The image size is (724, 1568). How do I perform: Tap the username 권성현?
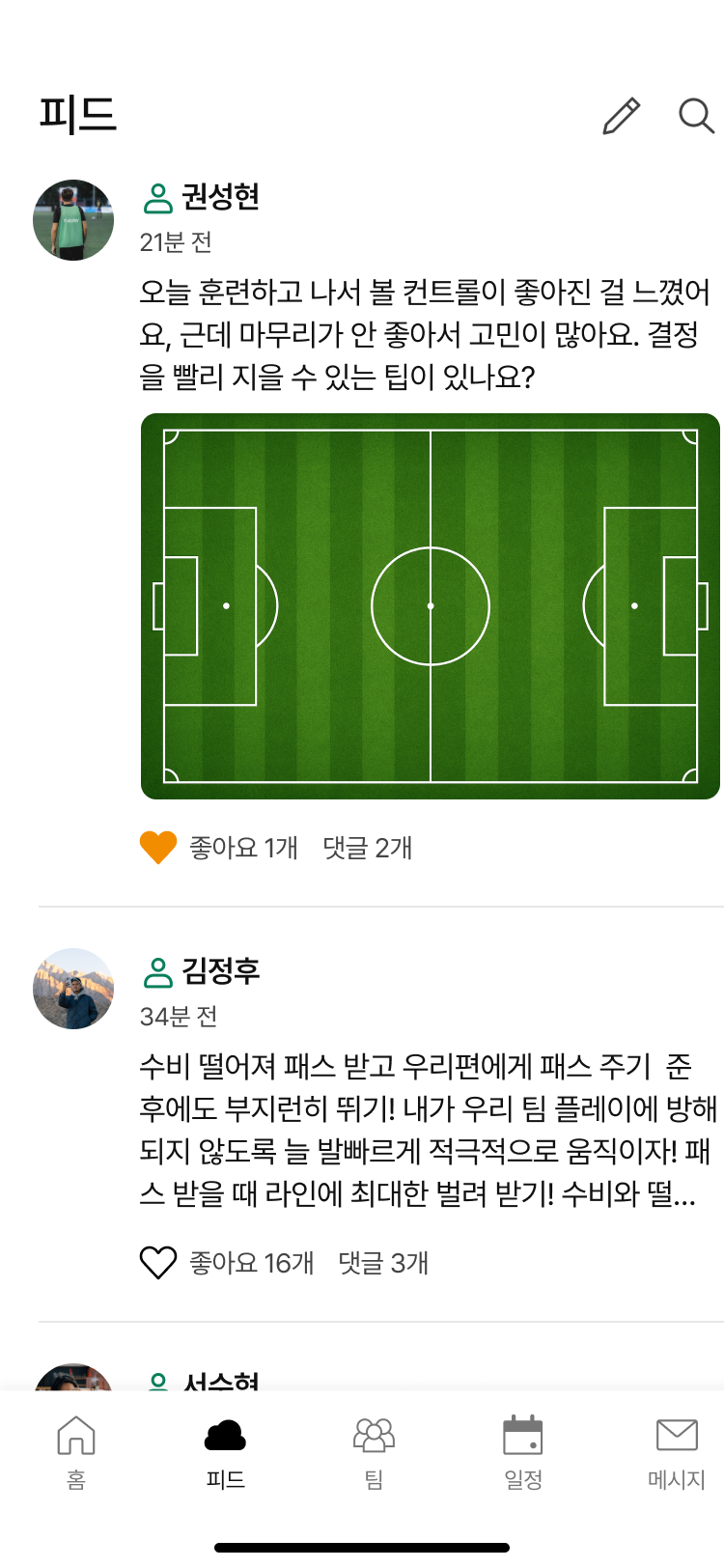(x=220, y=197)
